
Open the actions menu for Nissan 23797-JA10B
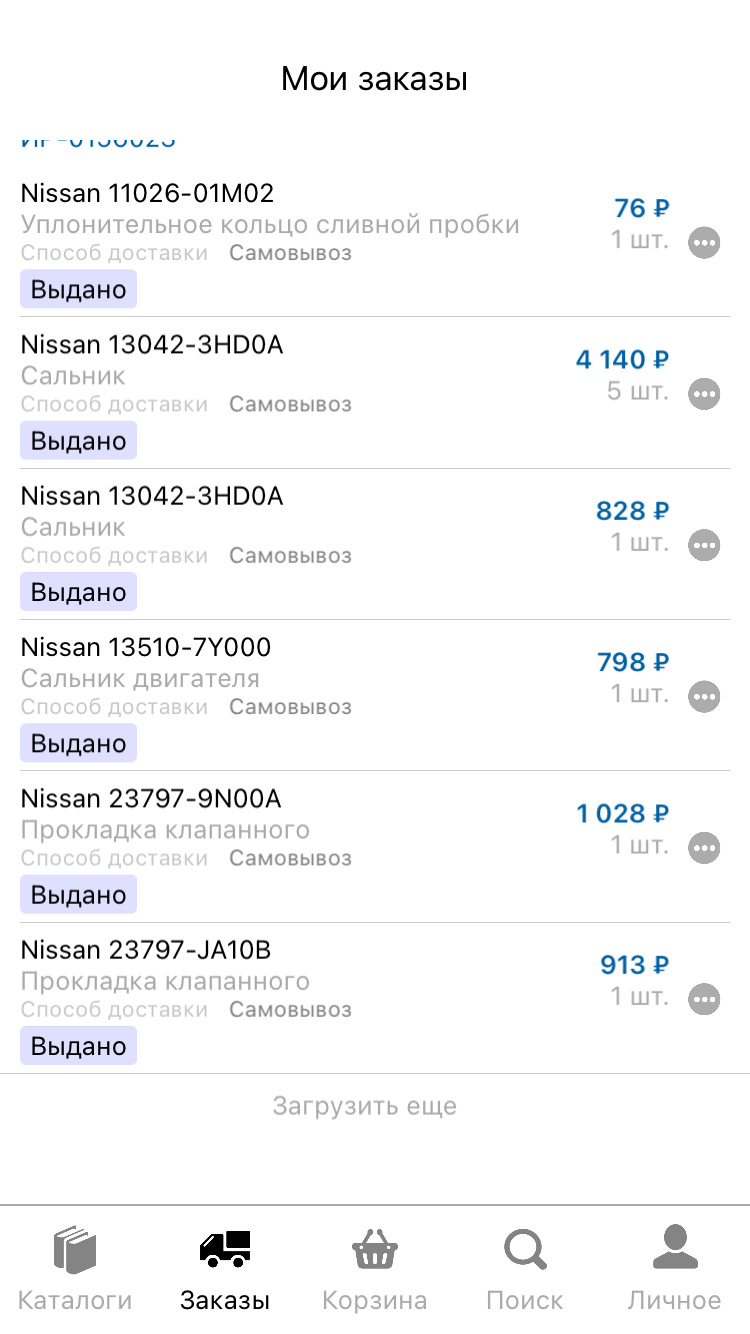704,998
